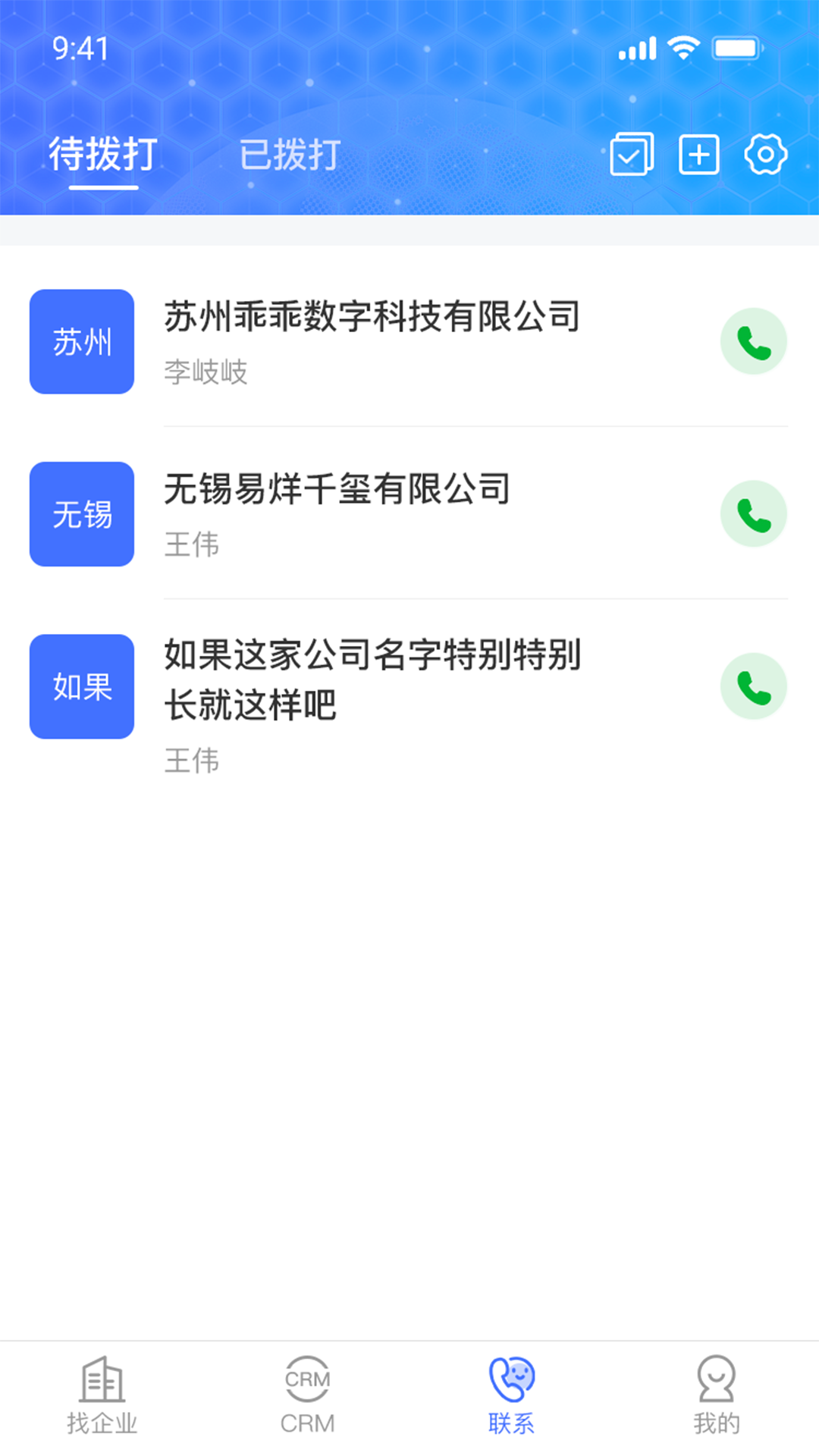This screenshot has width=819, height=1456.
Task: Call the 如果这家公司名字特别特别长 company
Action: 753,686
